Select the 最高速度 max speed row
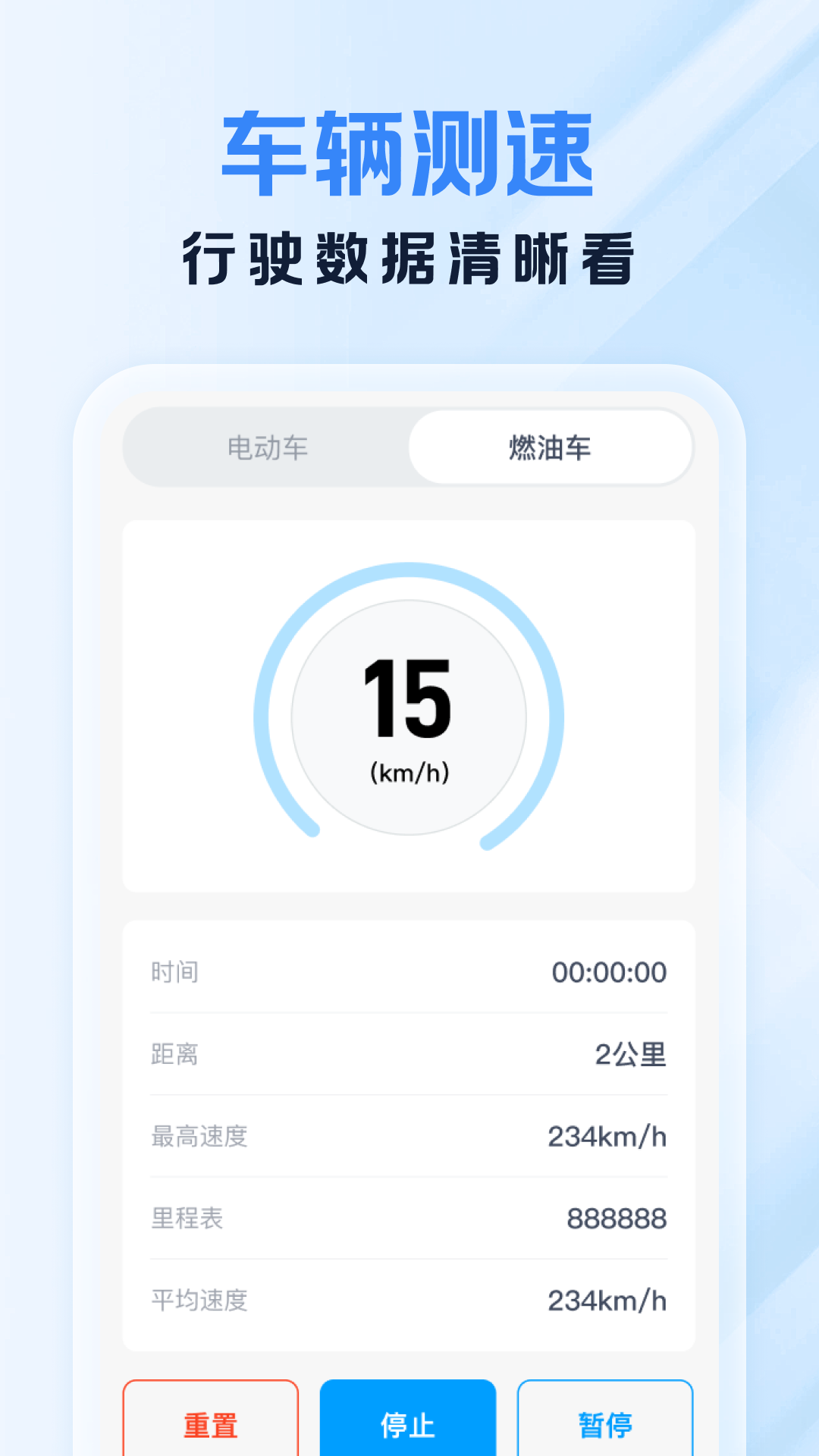Image resolution: width=819 pixels, height=1456 pixels. coord(199,1137)
